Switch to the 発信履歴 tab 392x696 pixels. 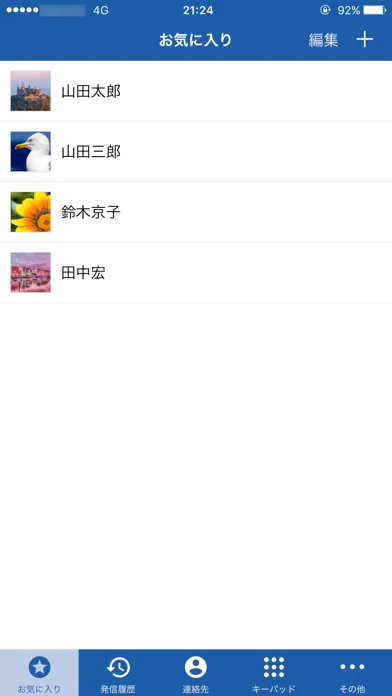pos(118,673)
